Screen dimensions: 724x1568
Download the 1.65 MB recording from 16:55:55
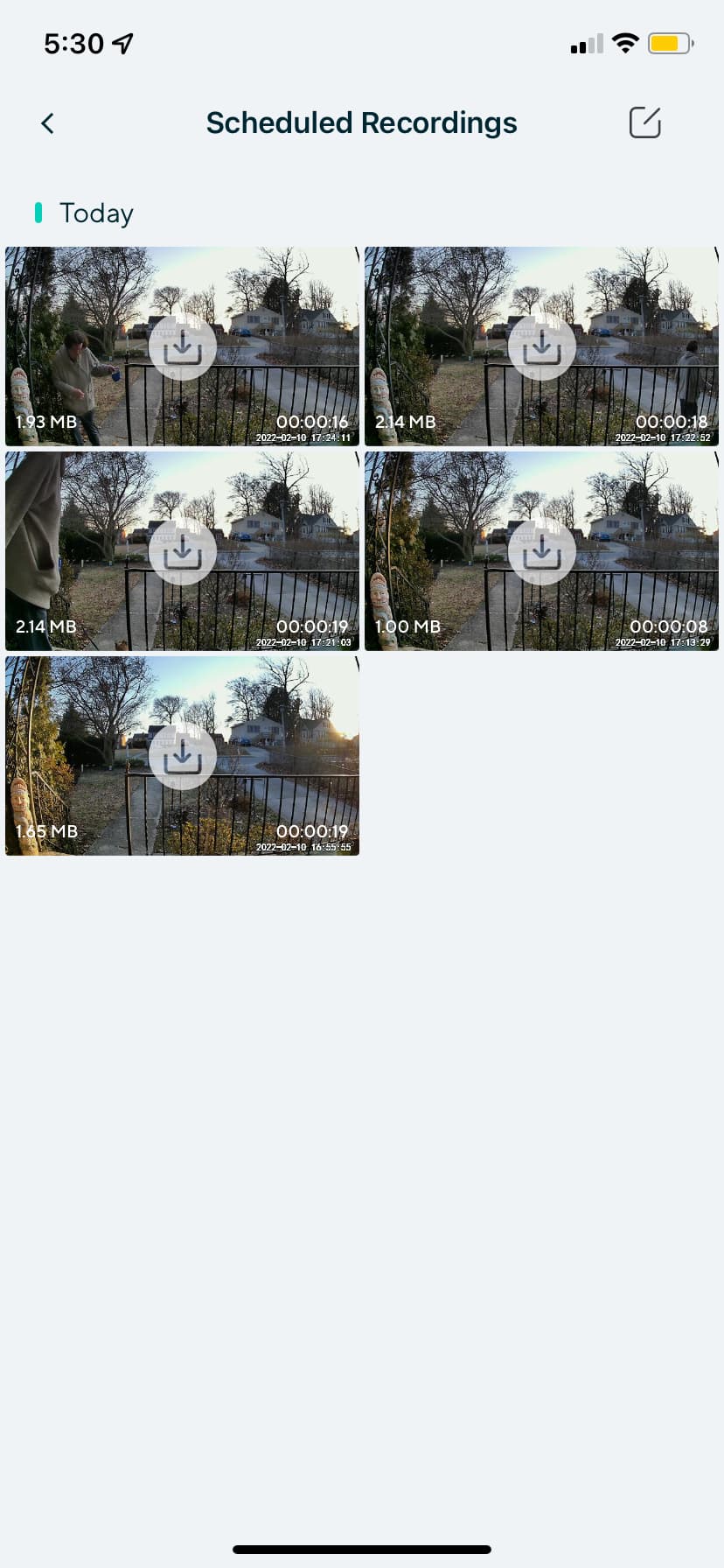pyautogui.click(x=183, y=756)
